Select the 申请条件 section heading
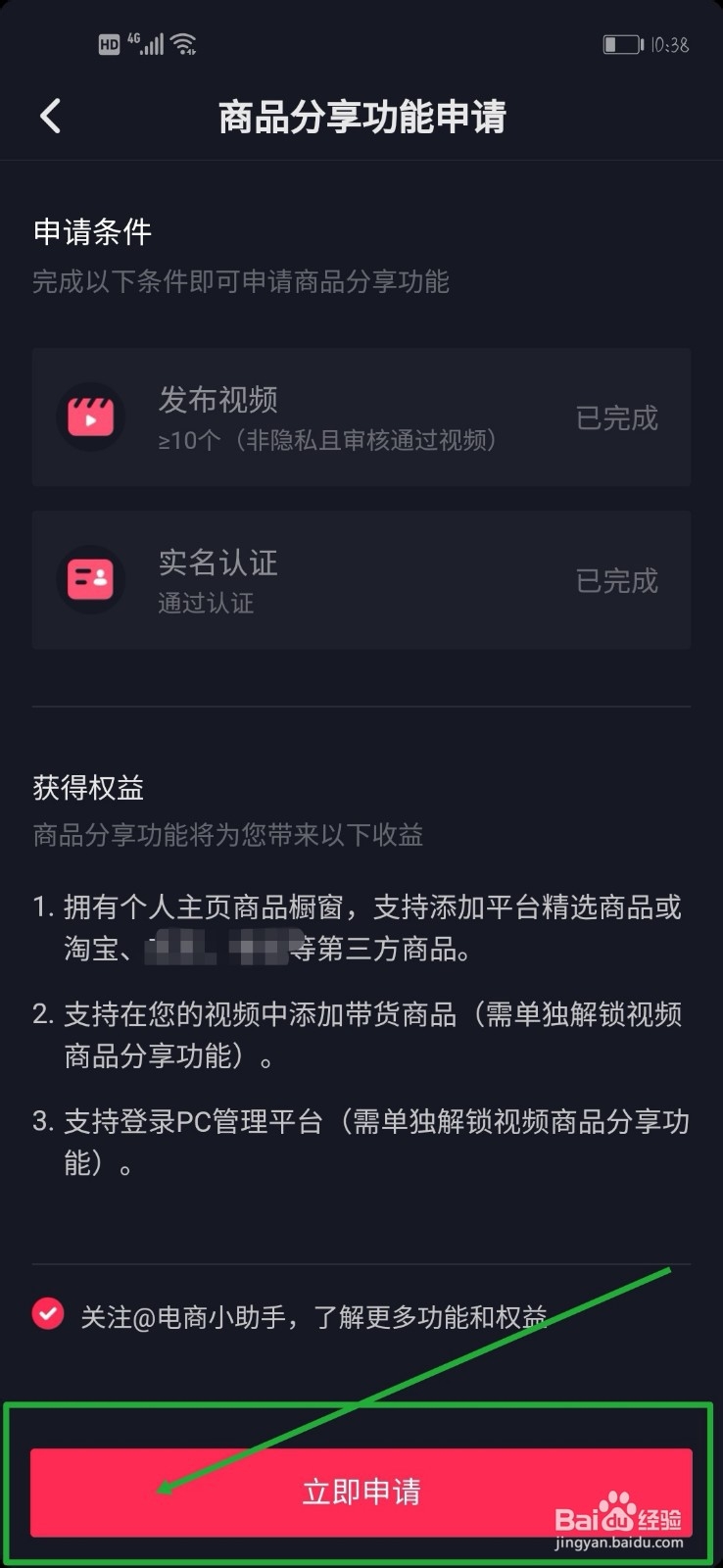 point(93,232)
